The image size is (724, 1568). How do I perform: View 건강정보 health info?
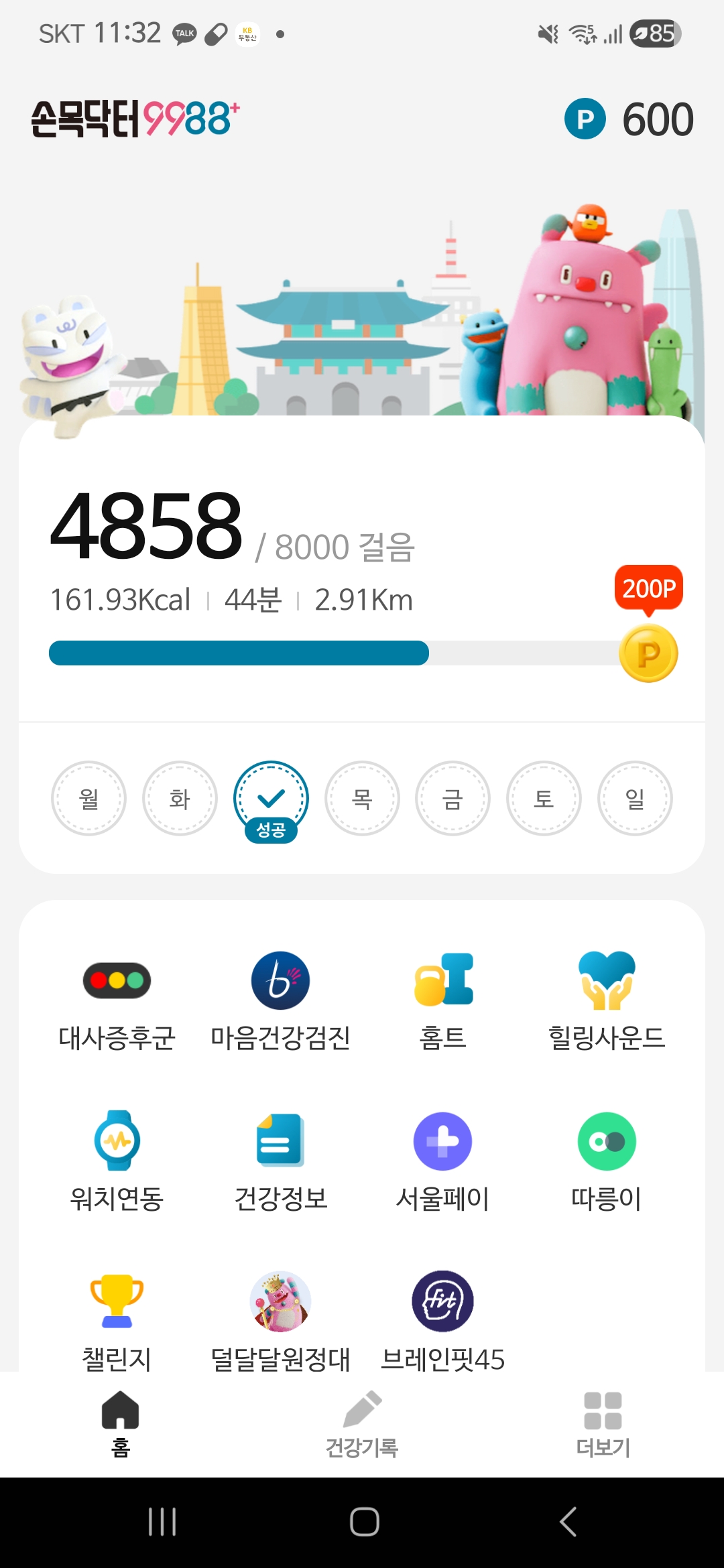pyautogui.click(x=280, y=1161)
